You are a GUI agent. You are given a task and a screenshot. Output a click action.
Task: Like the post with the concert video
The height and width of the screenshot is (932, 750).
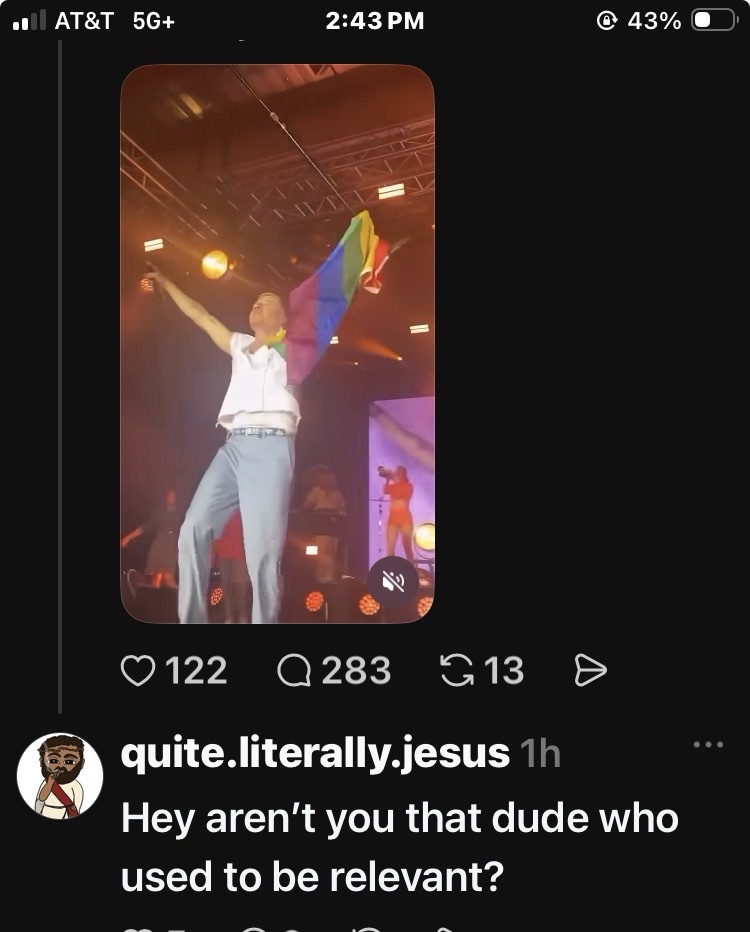click(x=138, y=670)
